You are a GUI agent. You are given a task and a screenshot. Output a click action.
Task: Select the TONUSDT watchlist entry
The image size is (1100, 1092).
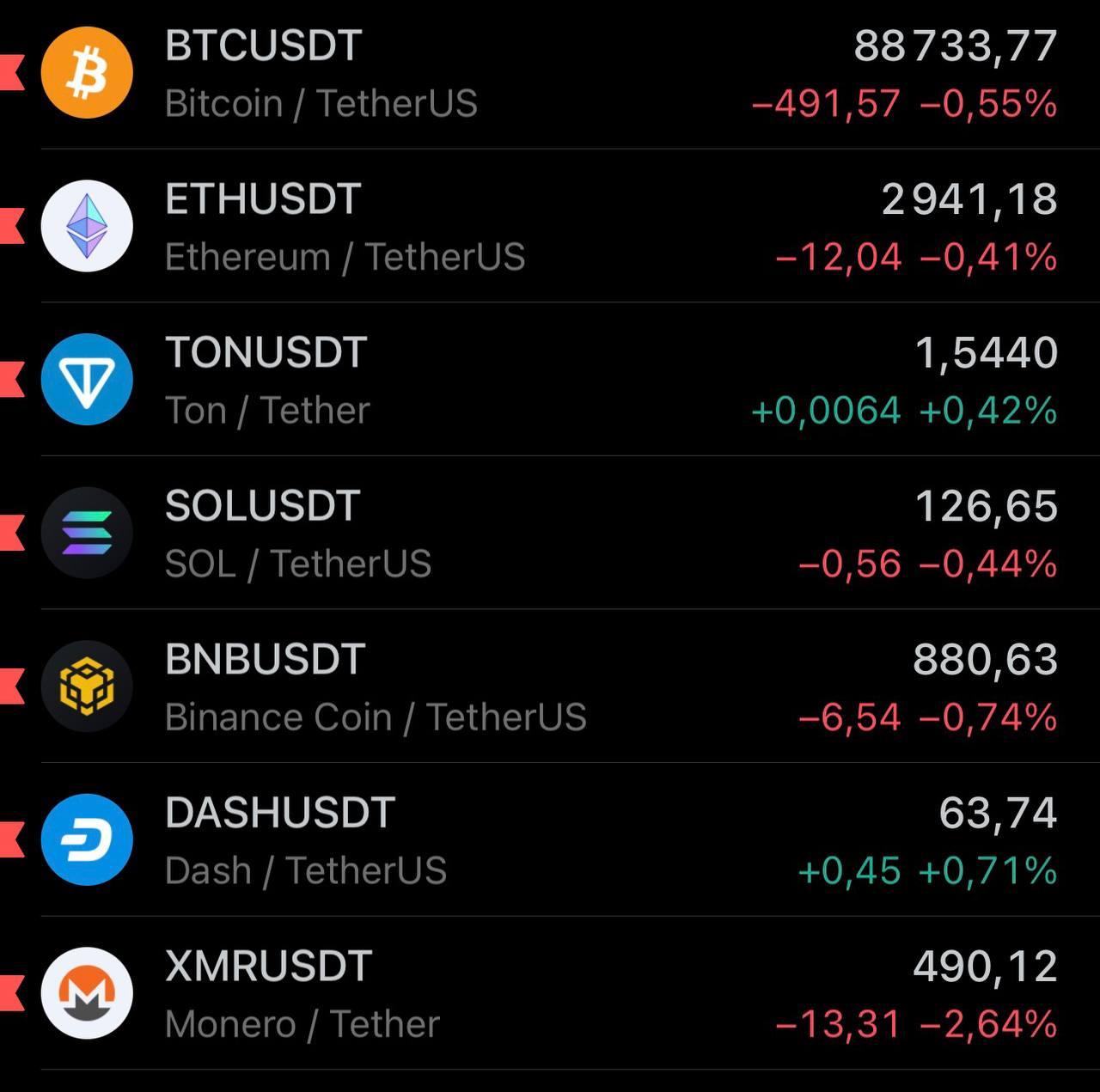550,380
